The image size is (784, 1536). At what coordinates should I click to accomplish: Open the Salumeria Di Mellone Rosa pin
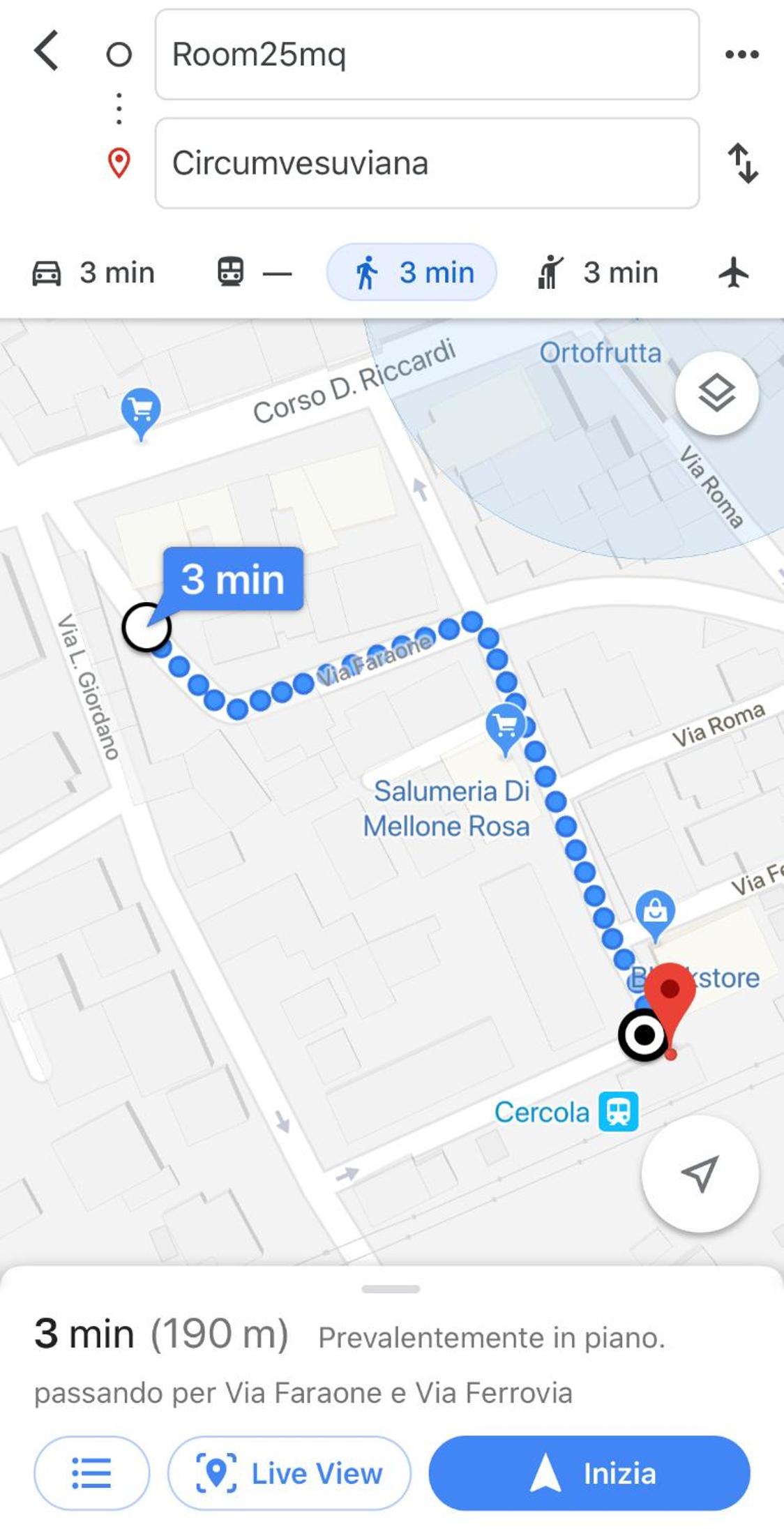505,728
